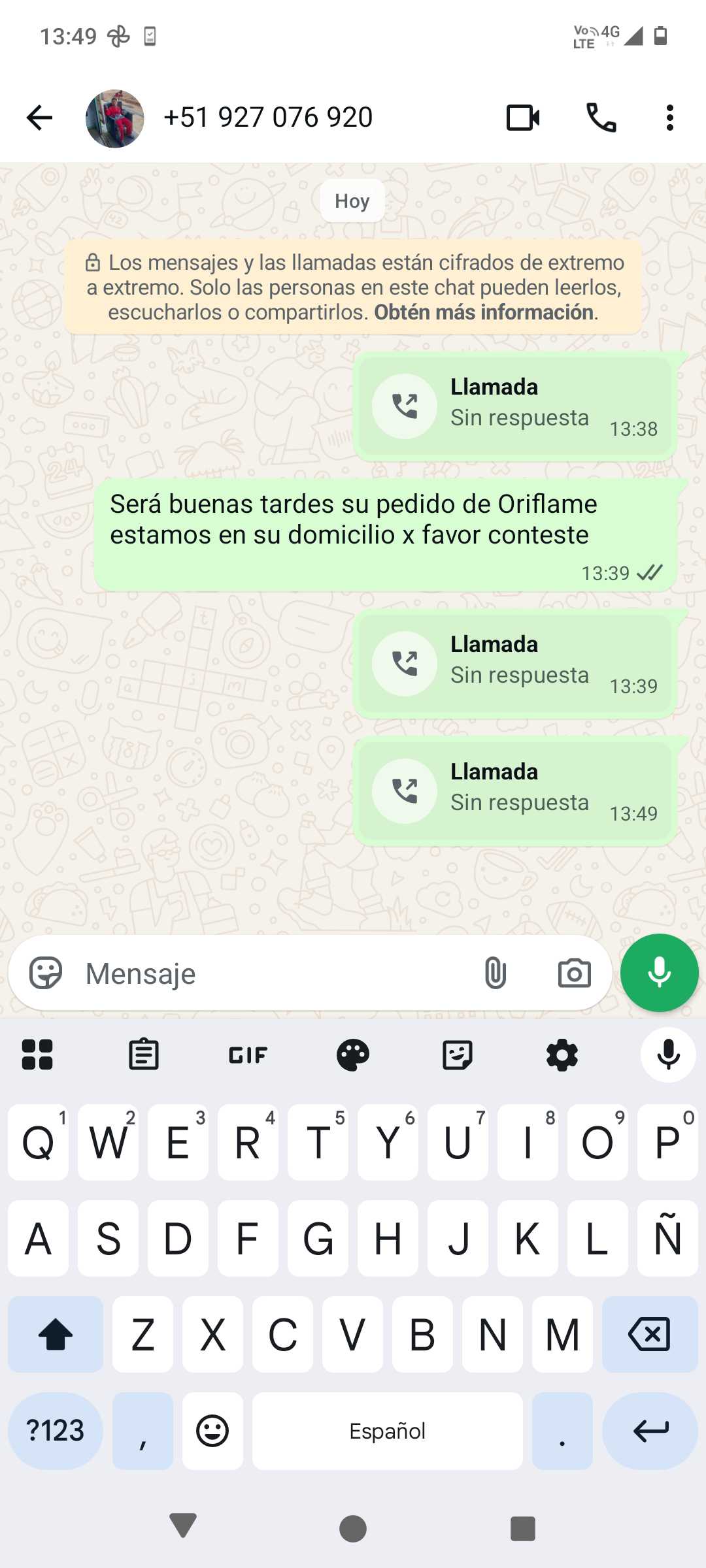Open the camera from the message bar
The image size is (706, 1568).
pyautogui.click(x=574, y=973)
